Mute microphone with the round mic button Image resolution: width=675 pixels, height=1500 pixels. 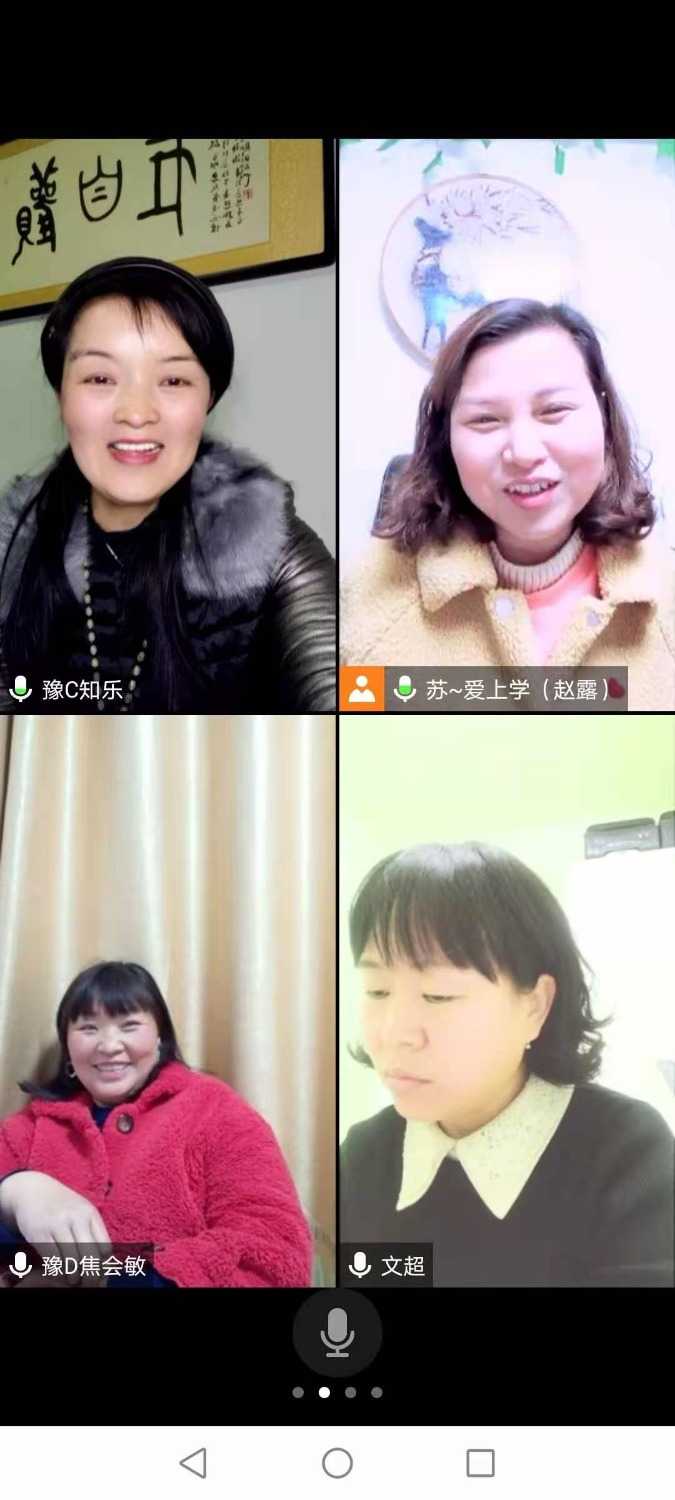click(337, 1333)
